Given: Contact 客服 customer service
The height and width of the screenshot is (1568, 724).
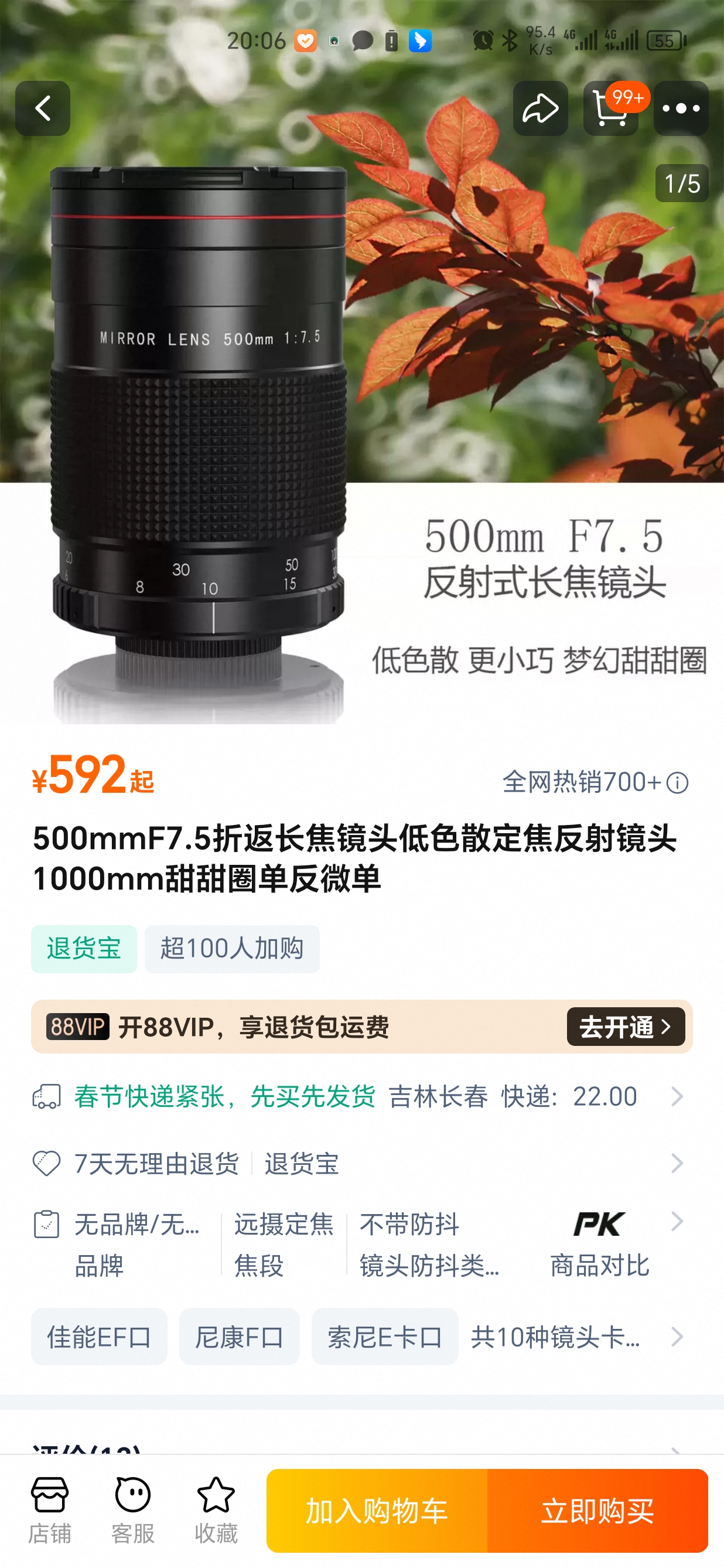Looking at the screenshot, I should [132, 1510].
